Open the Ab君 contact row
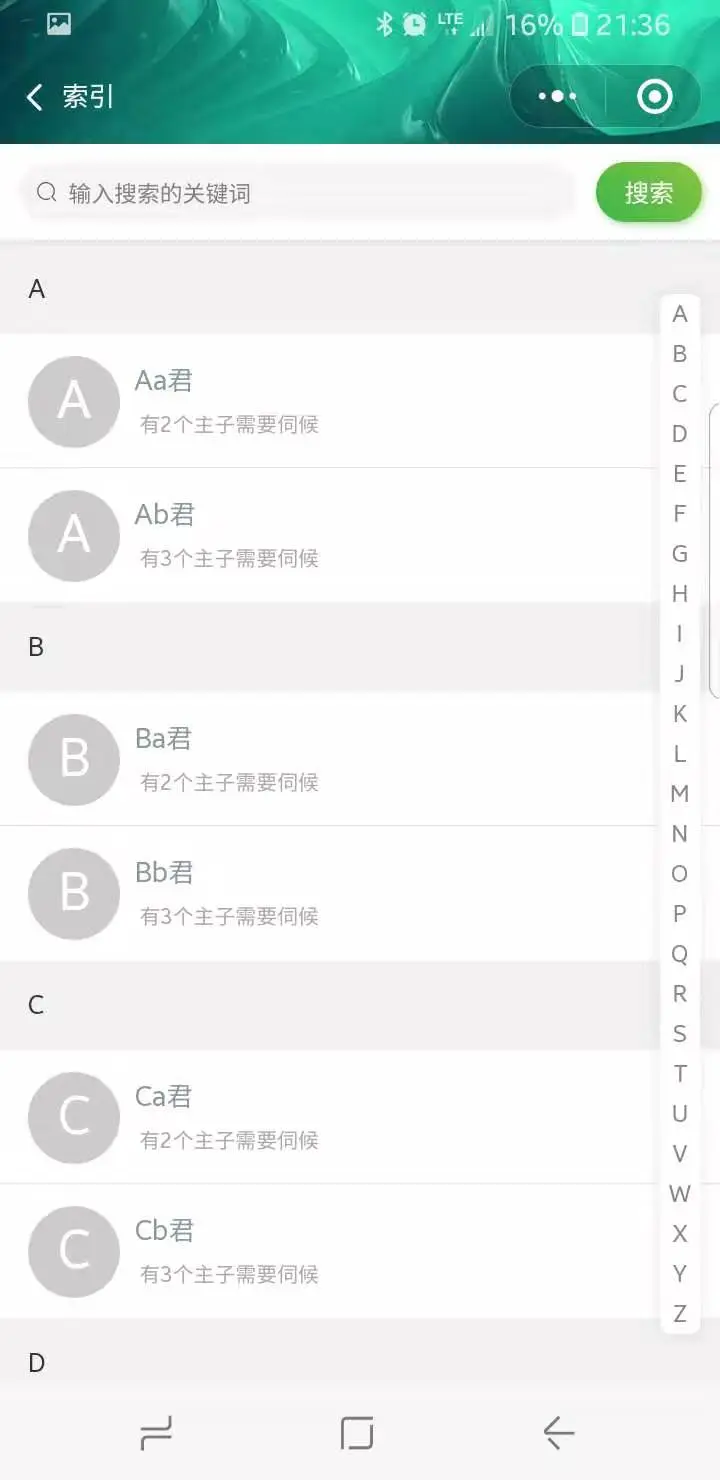 click(x=330, y=535)
